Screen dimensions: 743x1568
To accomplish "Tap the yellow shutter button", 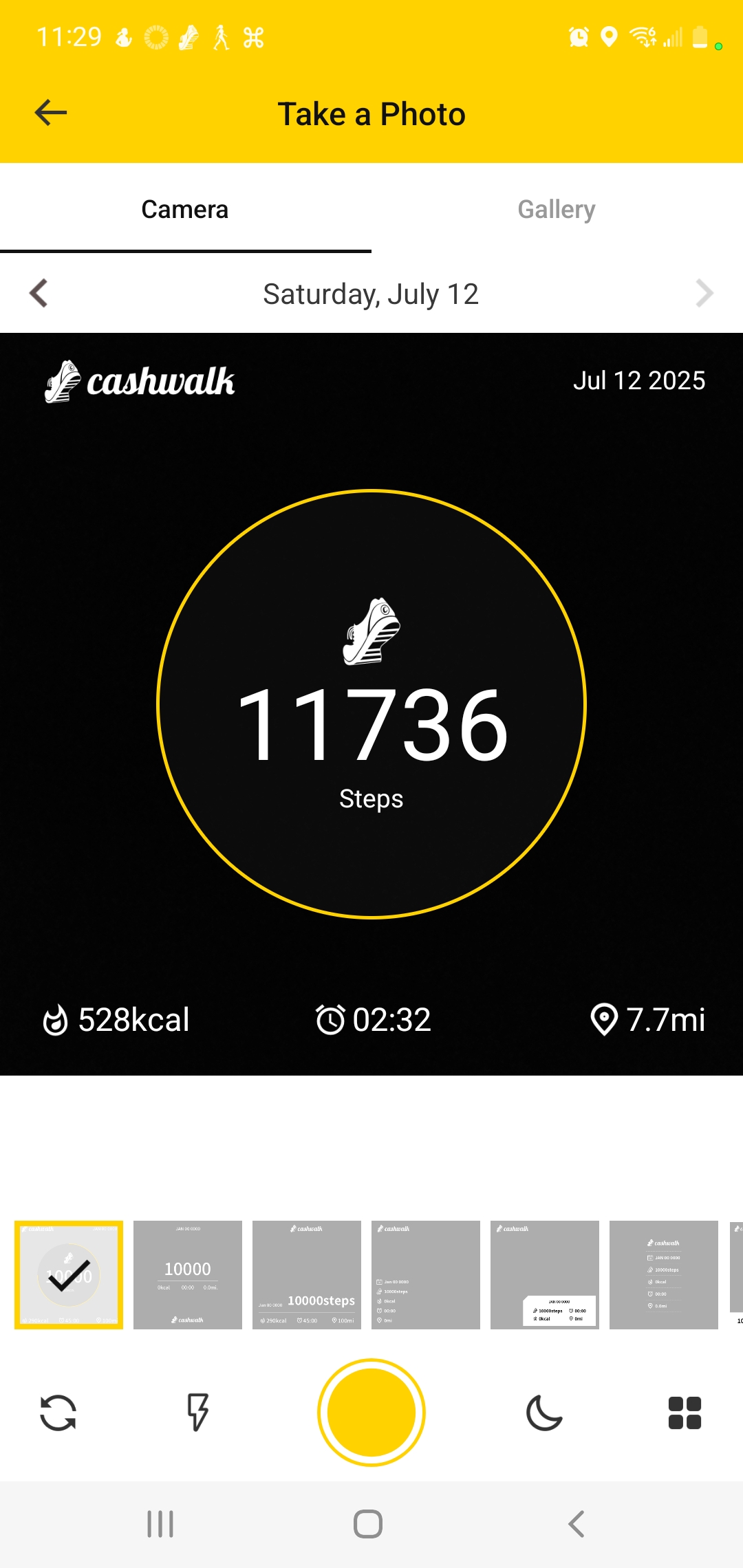I will (371, 1413).
